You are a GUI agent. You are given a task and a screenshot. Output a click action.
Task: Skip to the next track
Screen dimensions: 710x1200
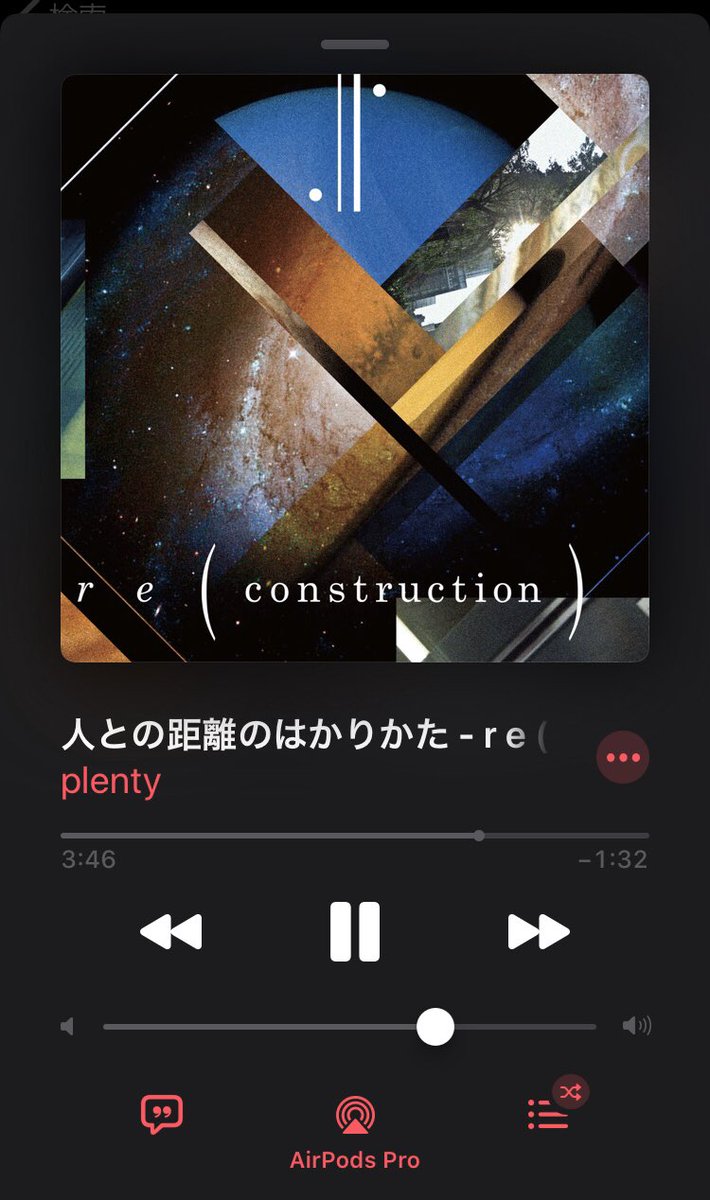538,932
